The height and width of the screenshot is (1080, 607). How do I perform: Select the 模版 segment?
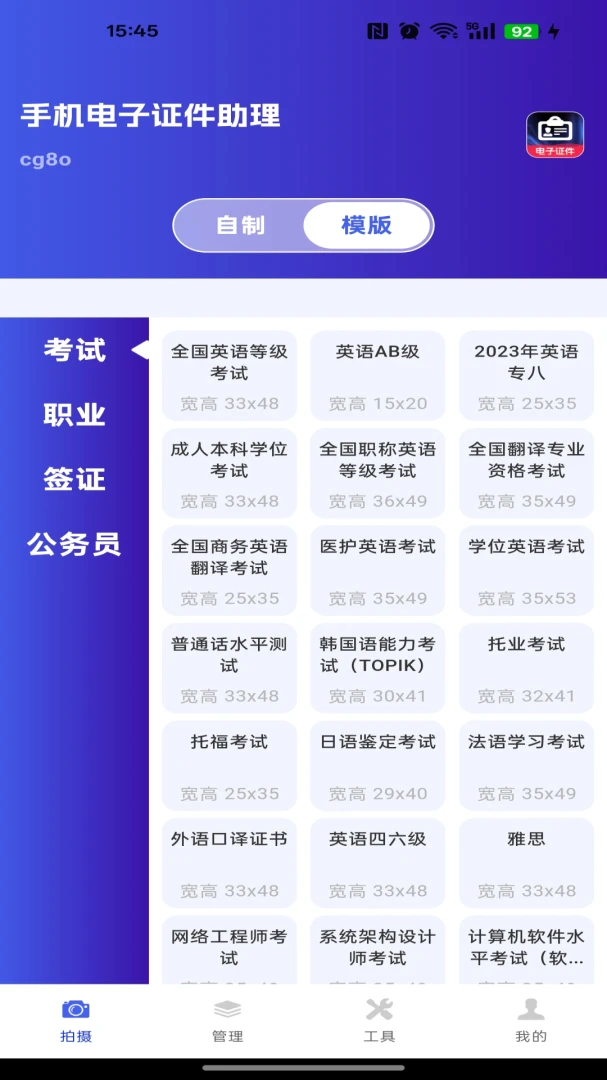pos(367,225)
